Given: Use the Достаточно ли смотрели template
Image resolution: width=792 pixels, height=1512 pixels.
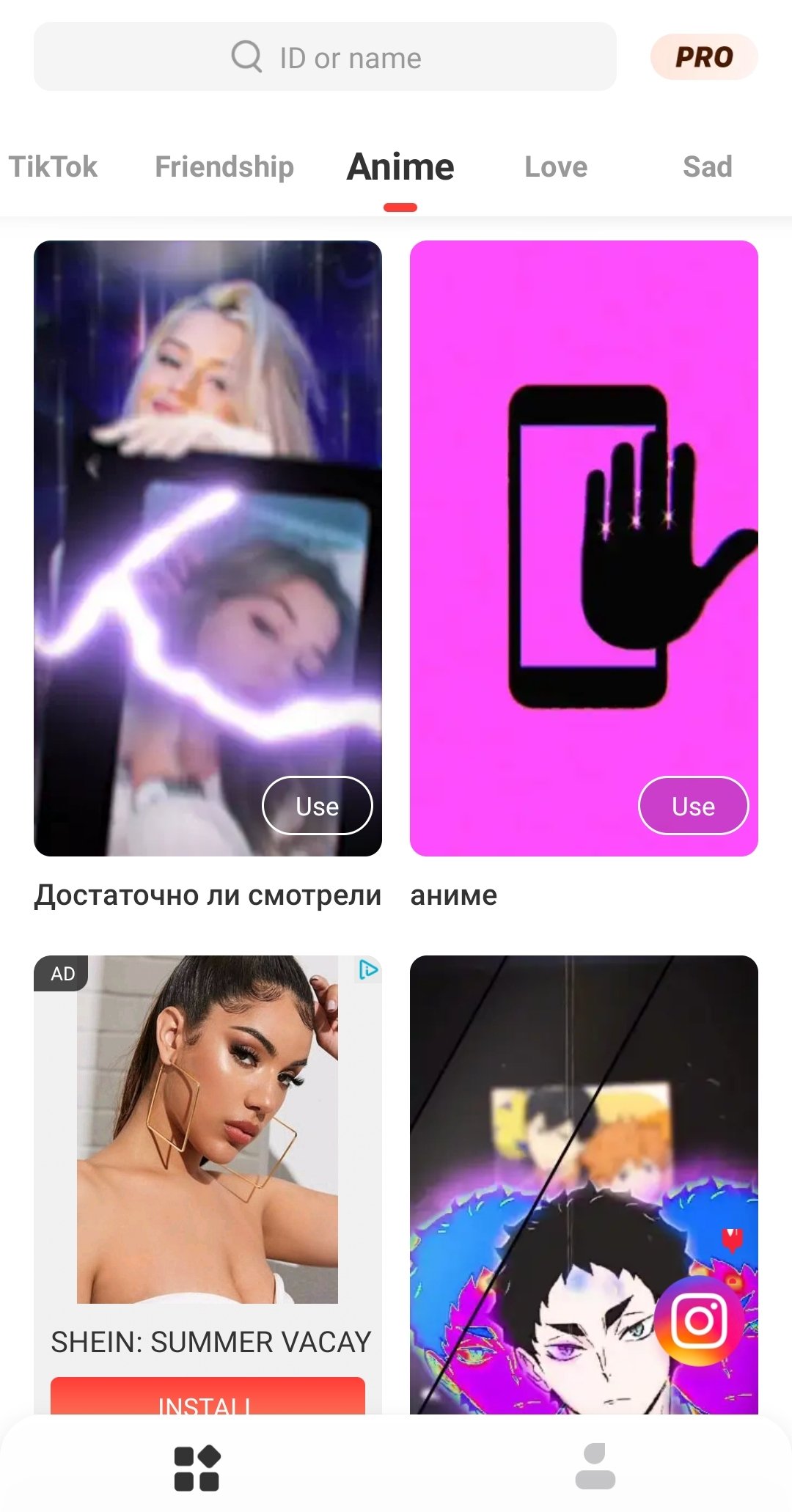Looking at the screenshot, I should coord(317,806).
